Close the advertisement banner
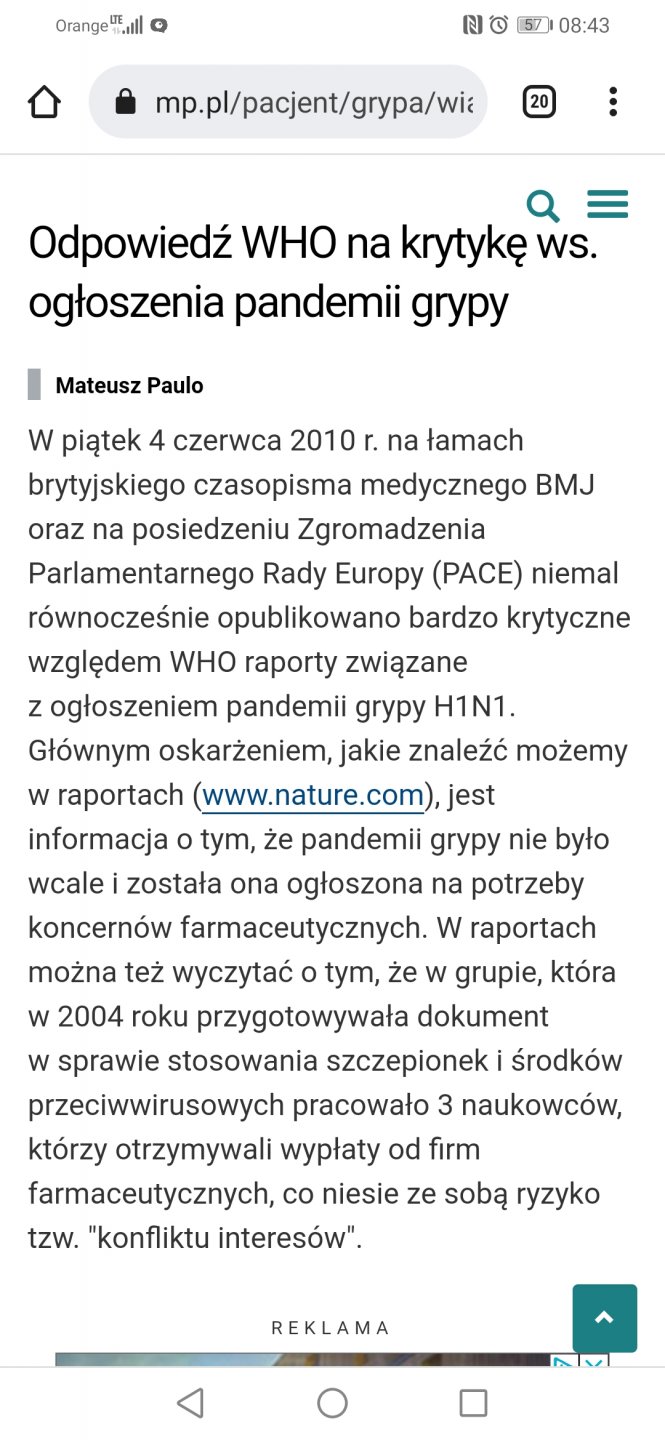This screenshot has height=1440, width=665. click(595, 1362)
